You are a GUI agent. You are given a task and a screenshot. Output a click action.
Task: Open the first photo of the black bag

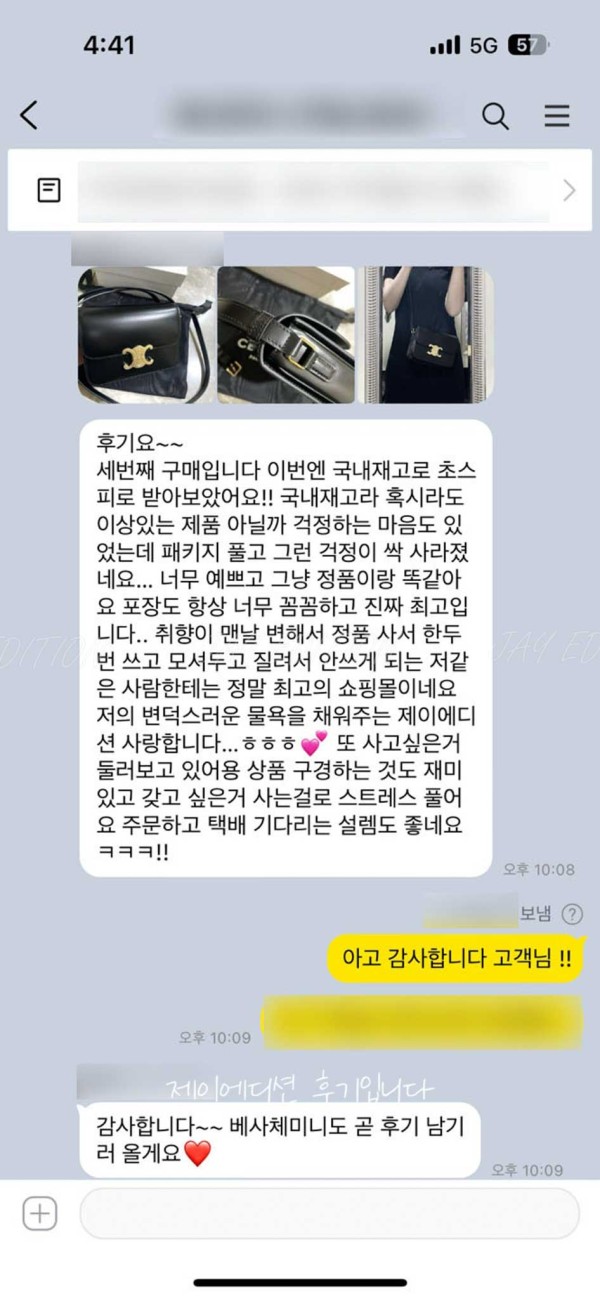click(145, 334)
